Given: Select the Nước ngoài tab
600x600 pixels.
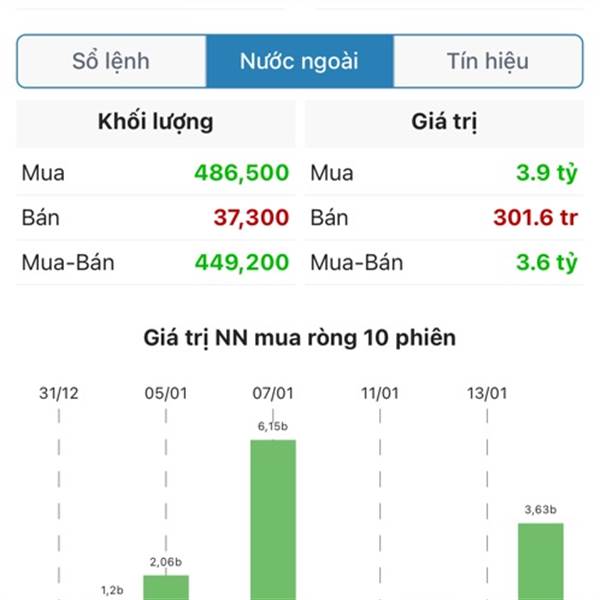Looking at the screenshot, I should [299, 61].
